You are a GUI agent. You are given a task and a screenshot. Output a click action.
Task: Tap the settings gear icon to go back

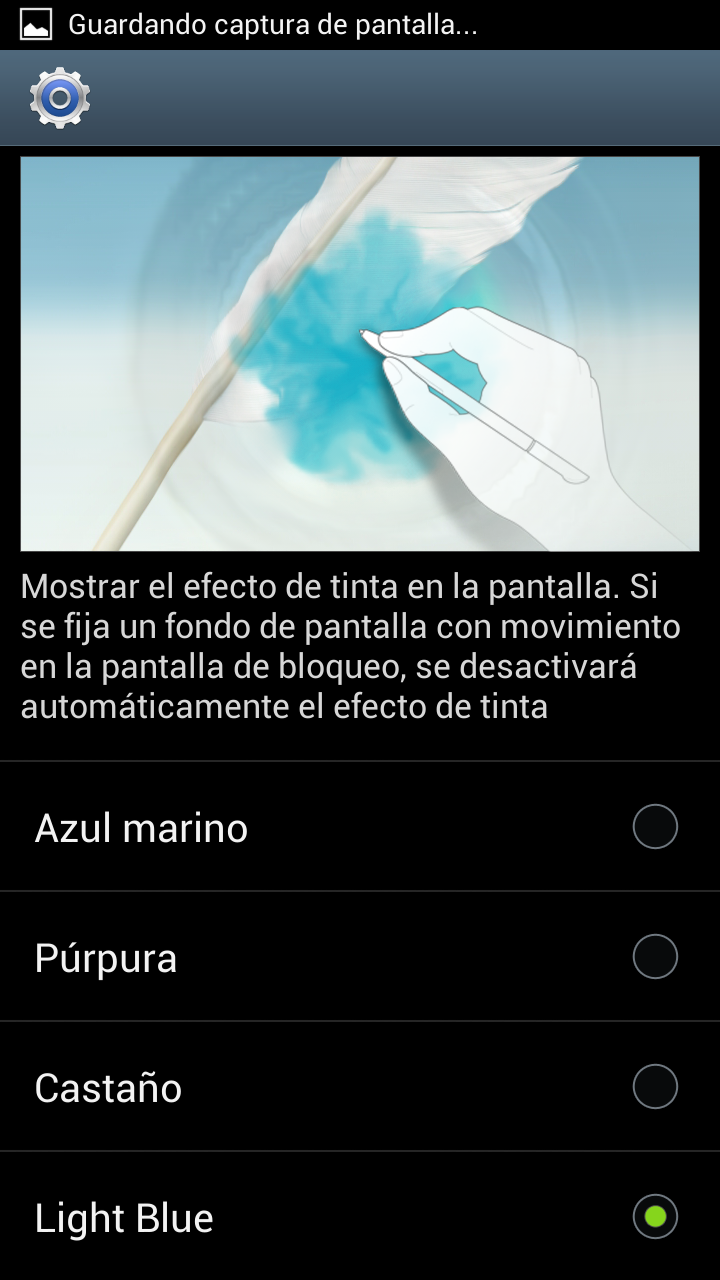(60, 98)
